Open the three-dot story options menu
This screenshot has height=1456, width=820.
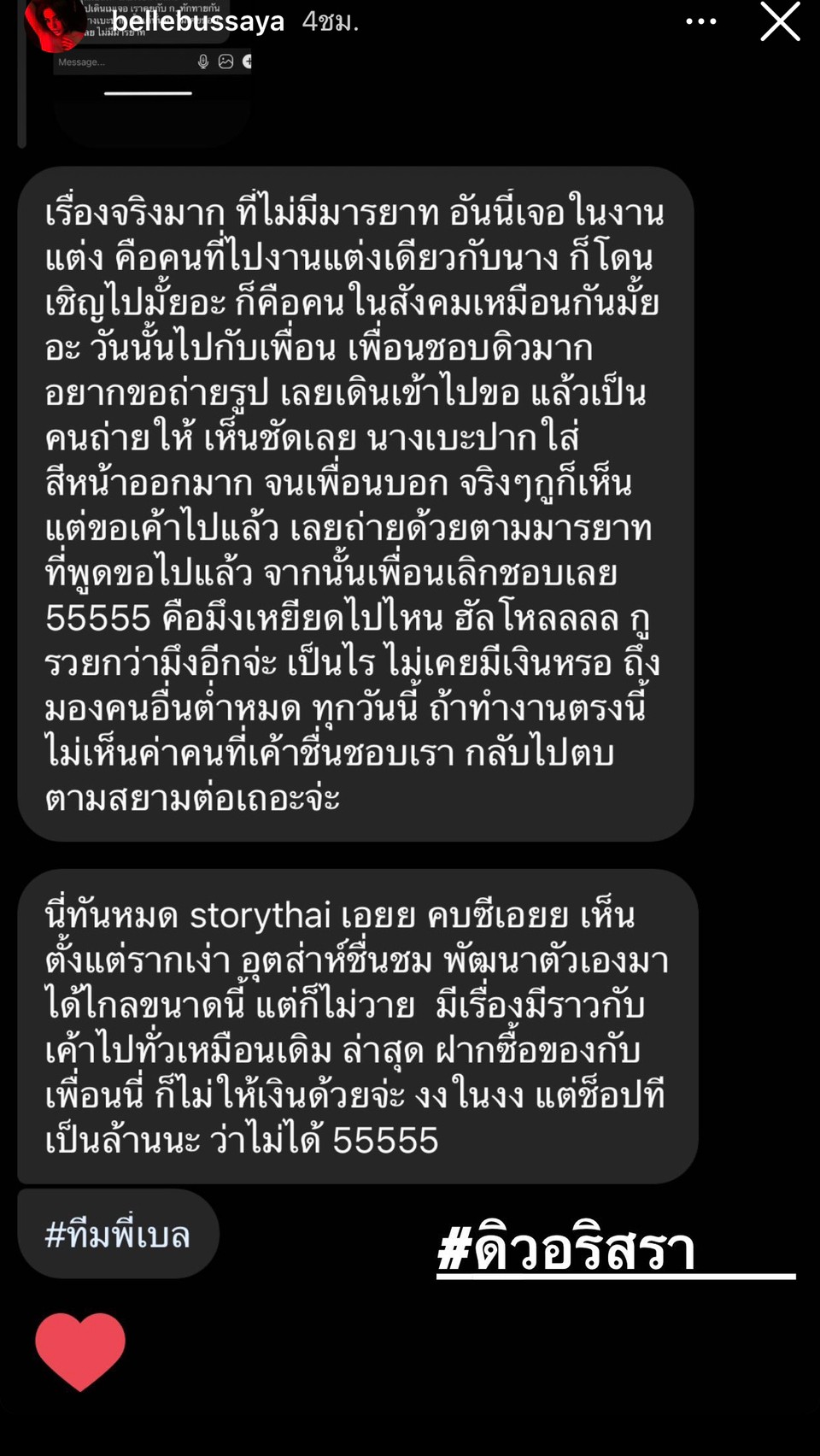pos(701,21)
